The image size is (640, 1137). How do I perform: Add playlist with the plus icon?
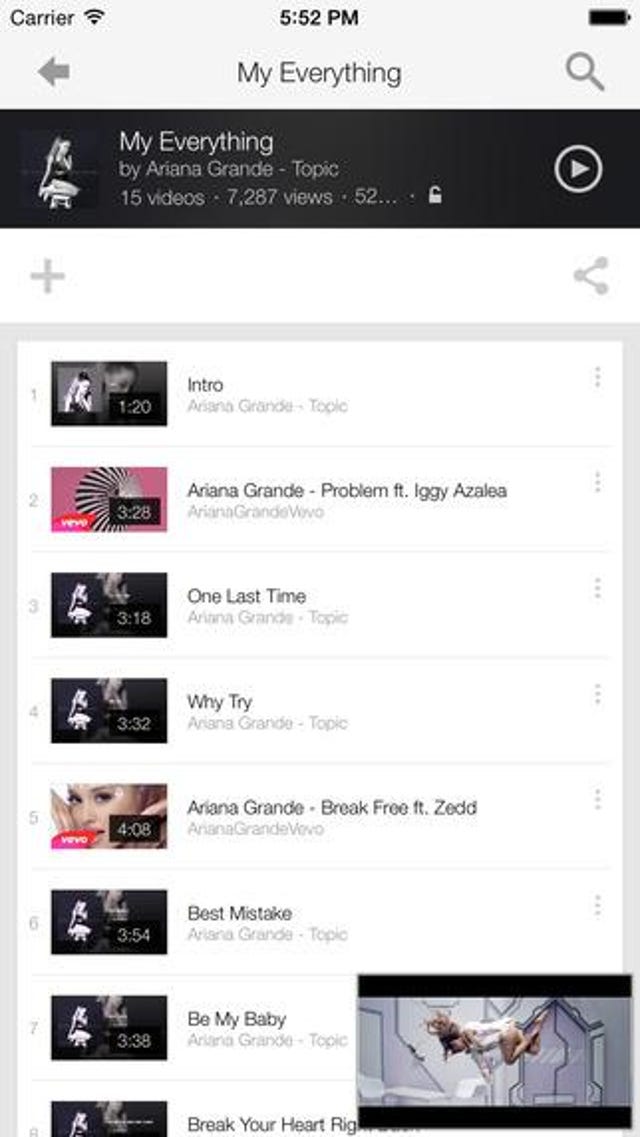tap(47, 276)
